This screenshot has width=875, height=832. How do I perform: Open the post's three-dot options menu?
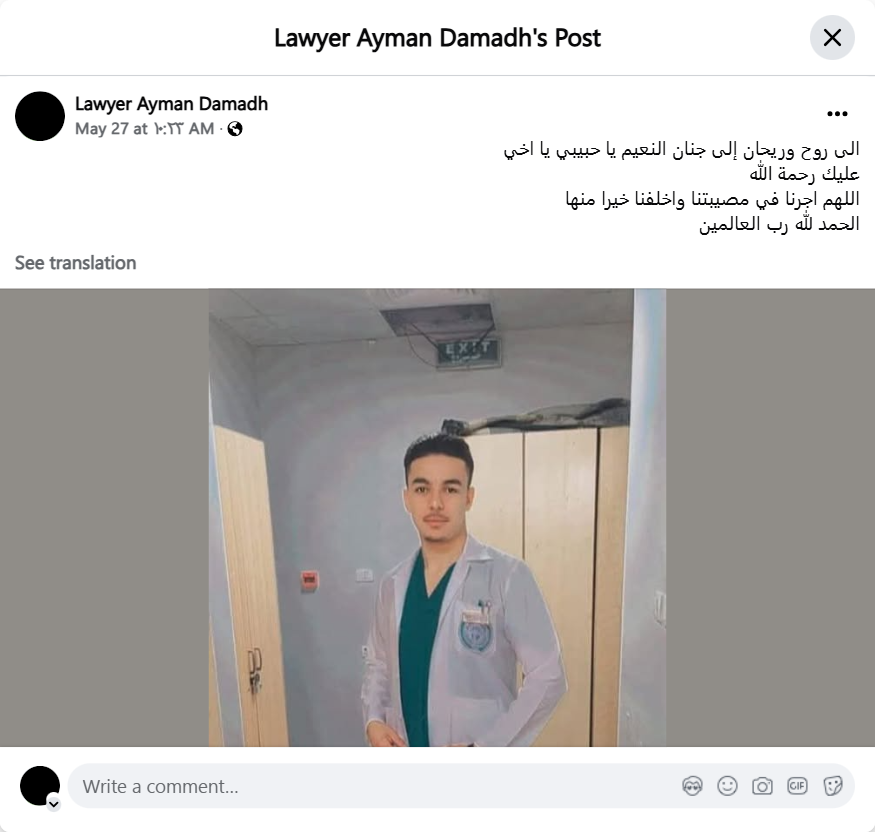(837, 114)
